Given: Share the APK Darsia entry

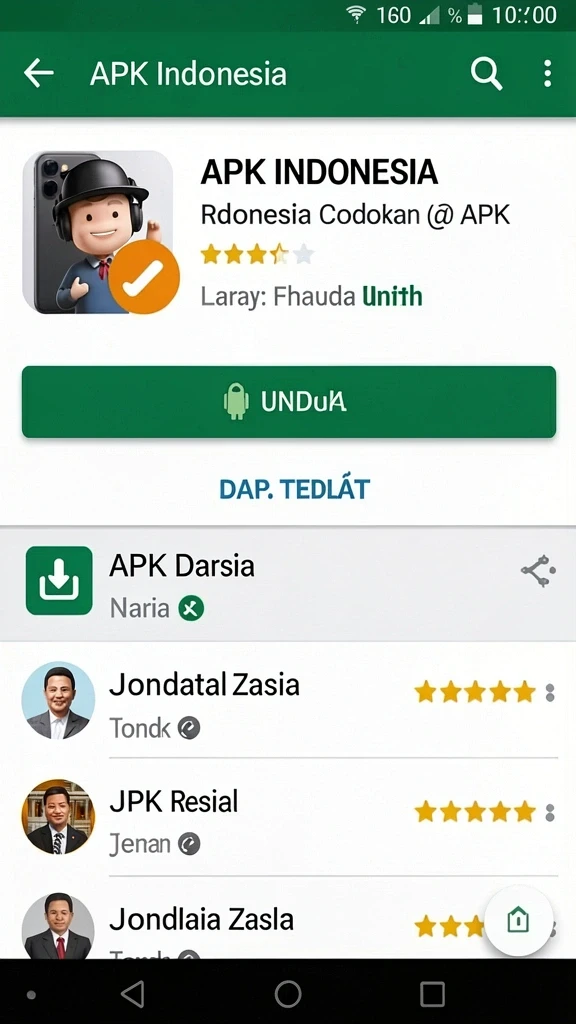Looking at the screenshot, I should 539,571.
